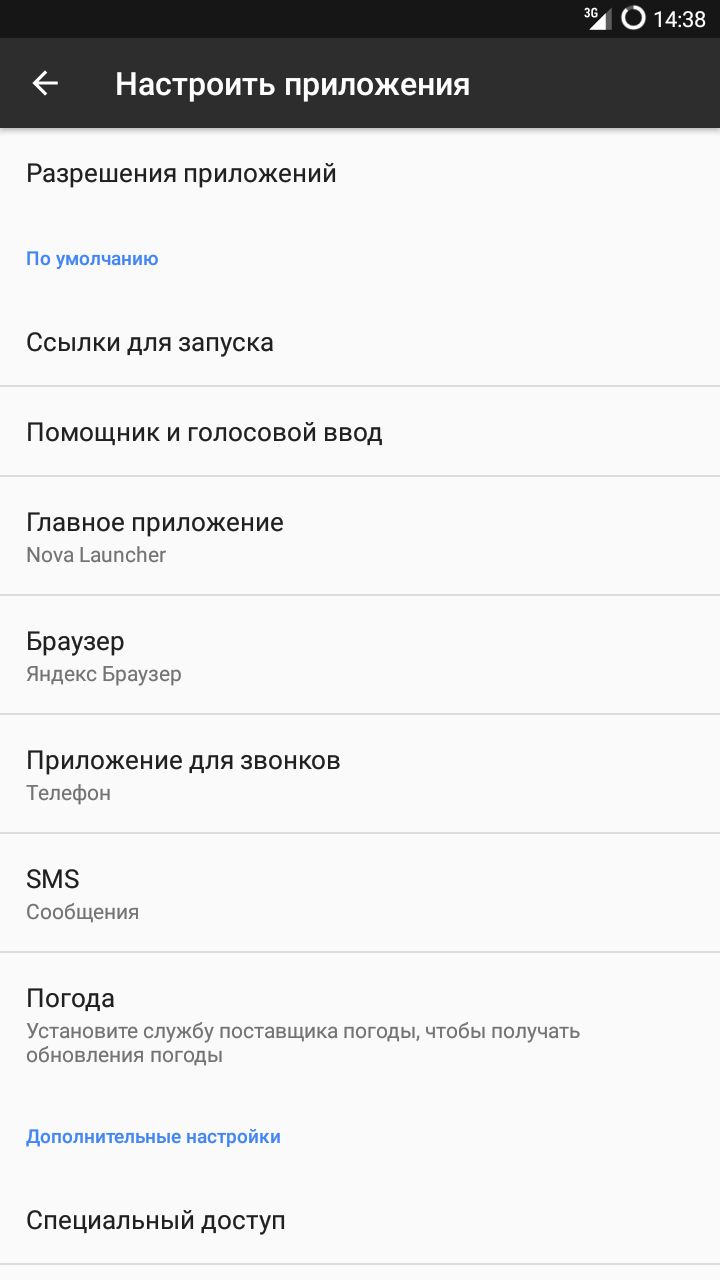The width and height of the screenshot is (720, 1280).
Task: Open Приложение для звонков setting
Action: click(x=183, y=775)
